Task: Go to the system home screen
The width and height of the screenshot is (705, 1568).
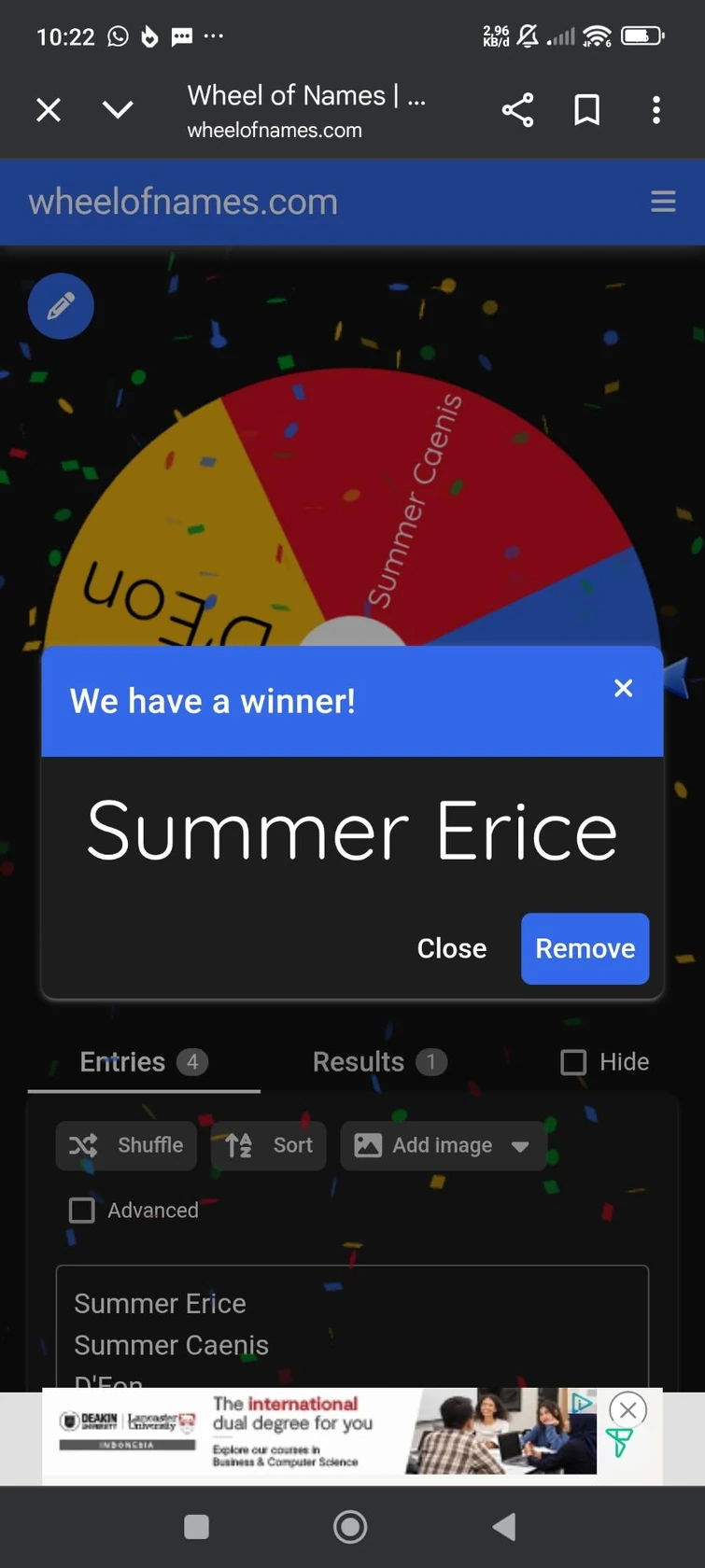Action: [350, 1527]
